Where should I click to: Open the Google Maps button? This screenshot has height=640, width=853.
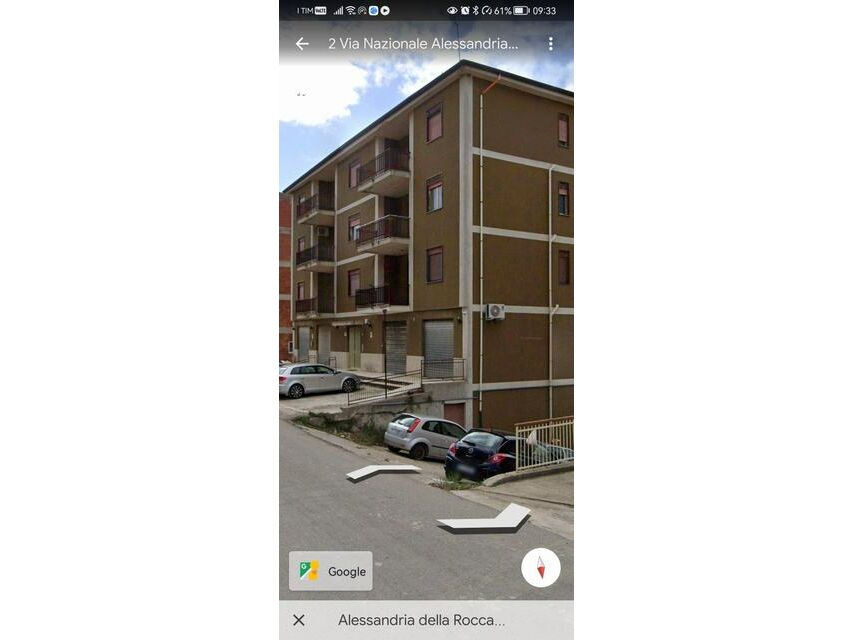pos(331,571)
